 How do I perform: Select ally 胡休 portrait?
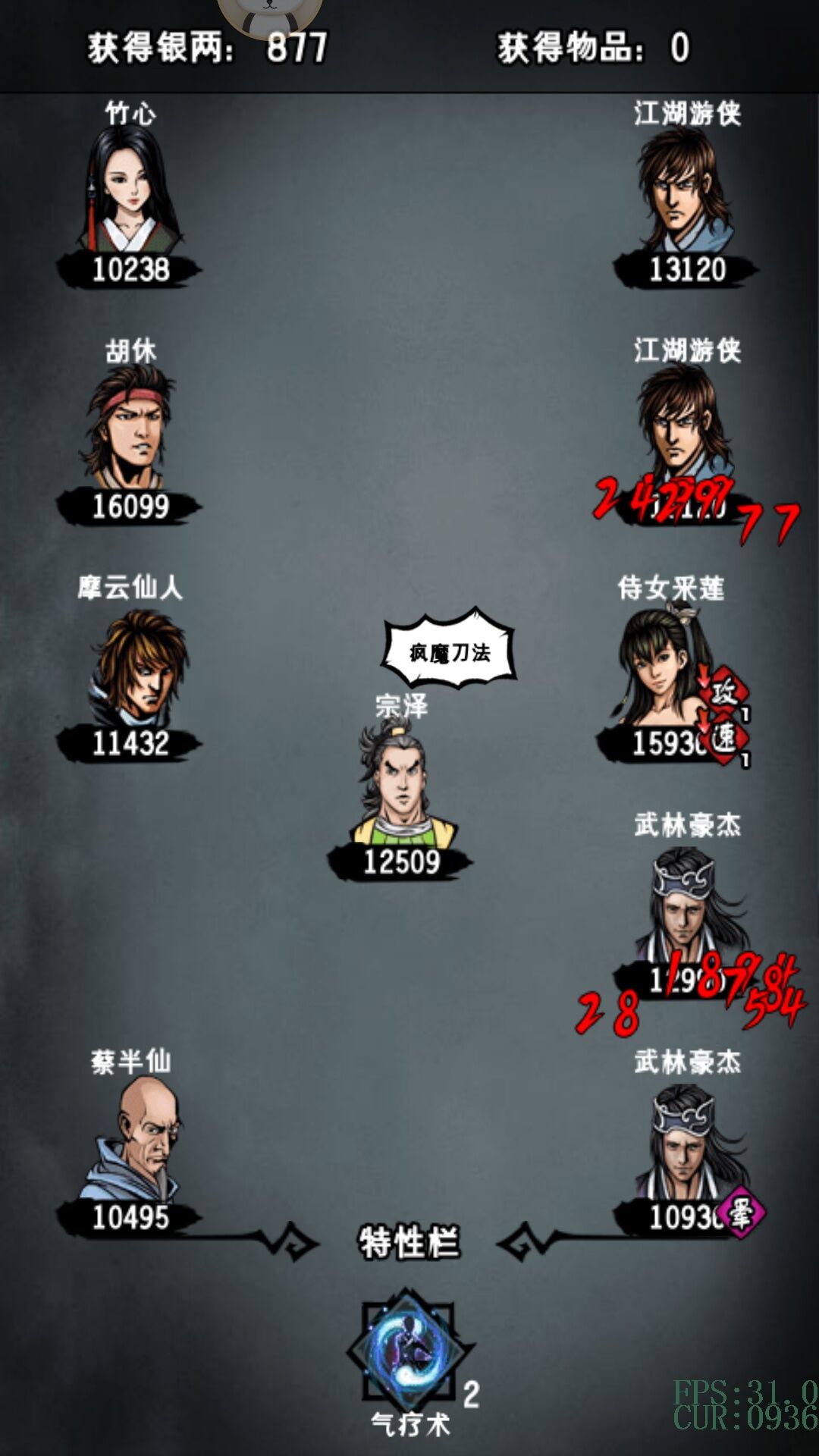(130, 427)
